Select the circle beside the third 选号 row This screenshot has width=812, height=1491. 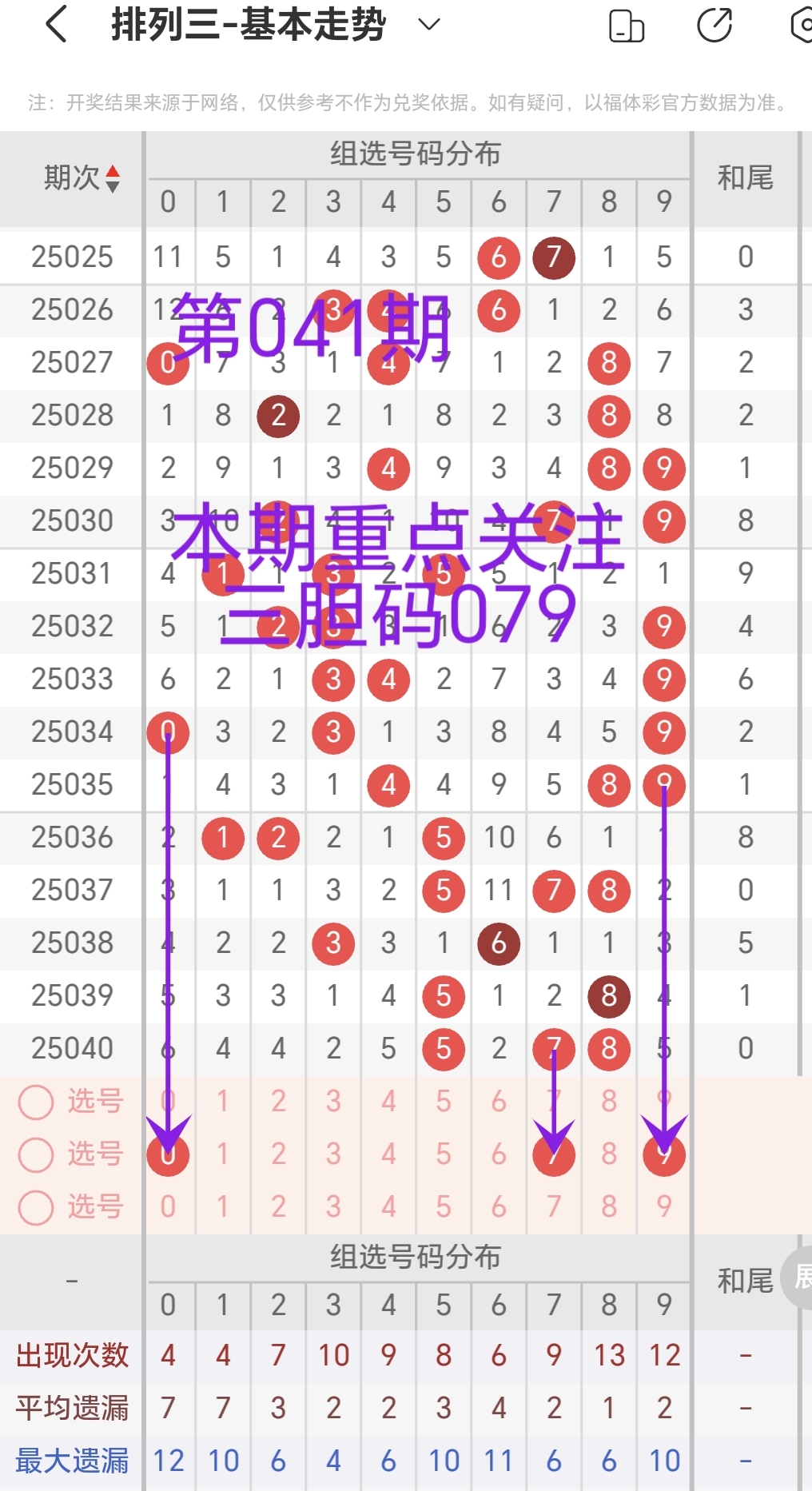tap(35, 1207)
